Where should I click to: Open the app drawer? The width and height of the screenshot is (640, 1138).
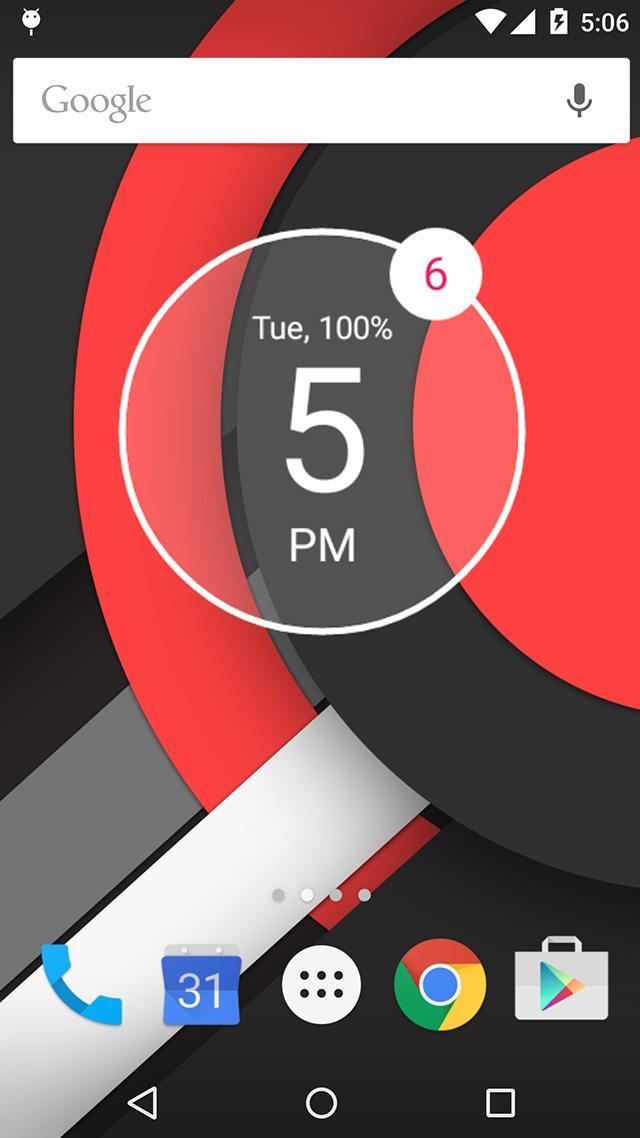tap(321, 985)
